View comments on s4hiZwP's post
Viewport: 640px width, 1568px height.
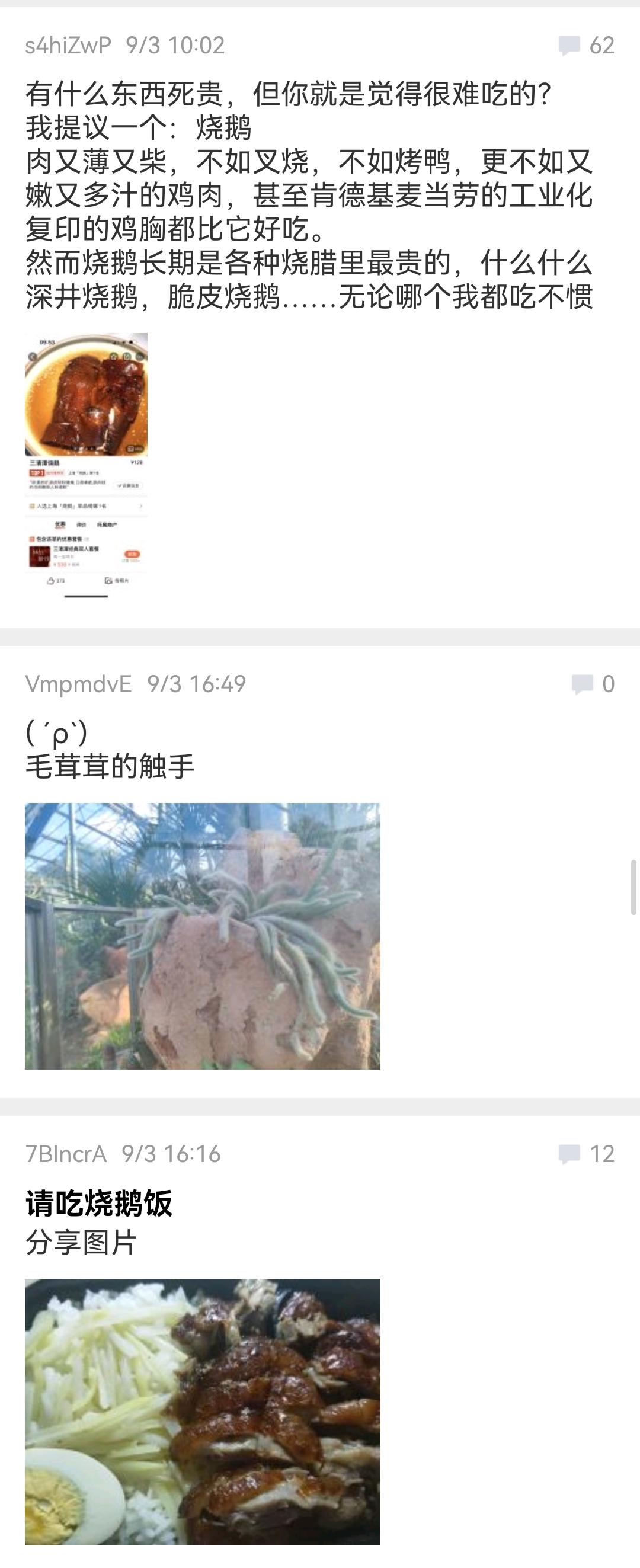(587, 46)
